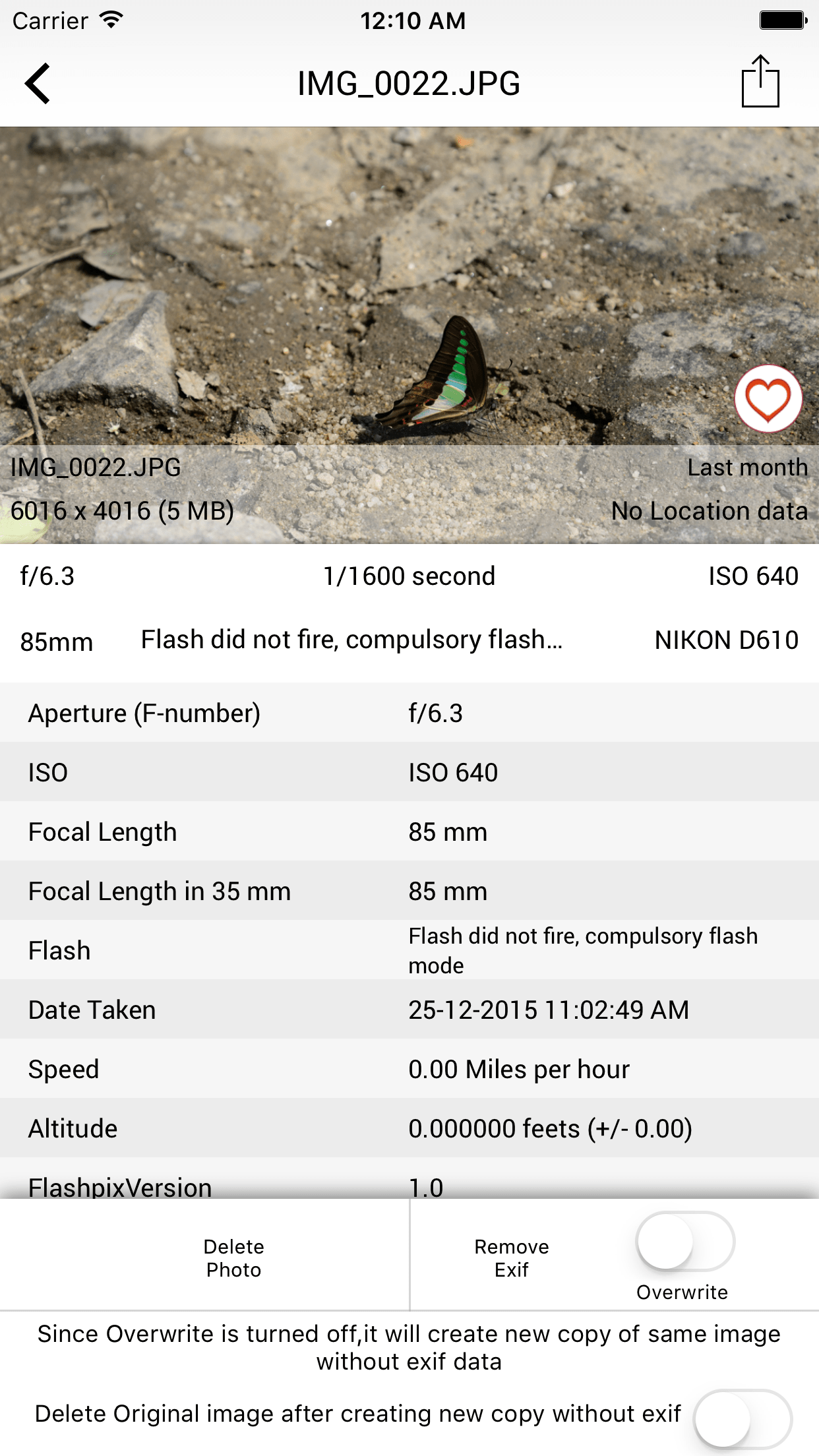Mark photo as favorite with heart
The image size is (819, 1456).
[x=768, y=399]
